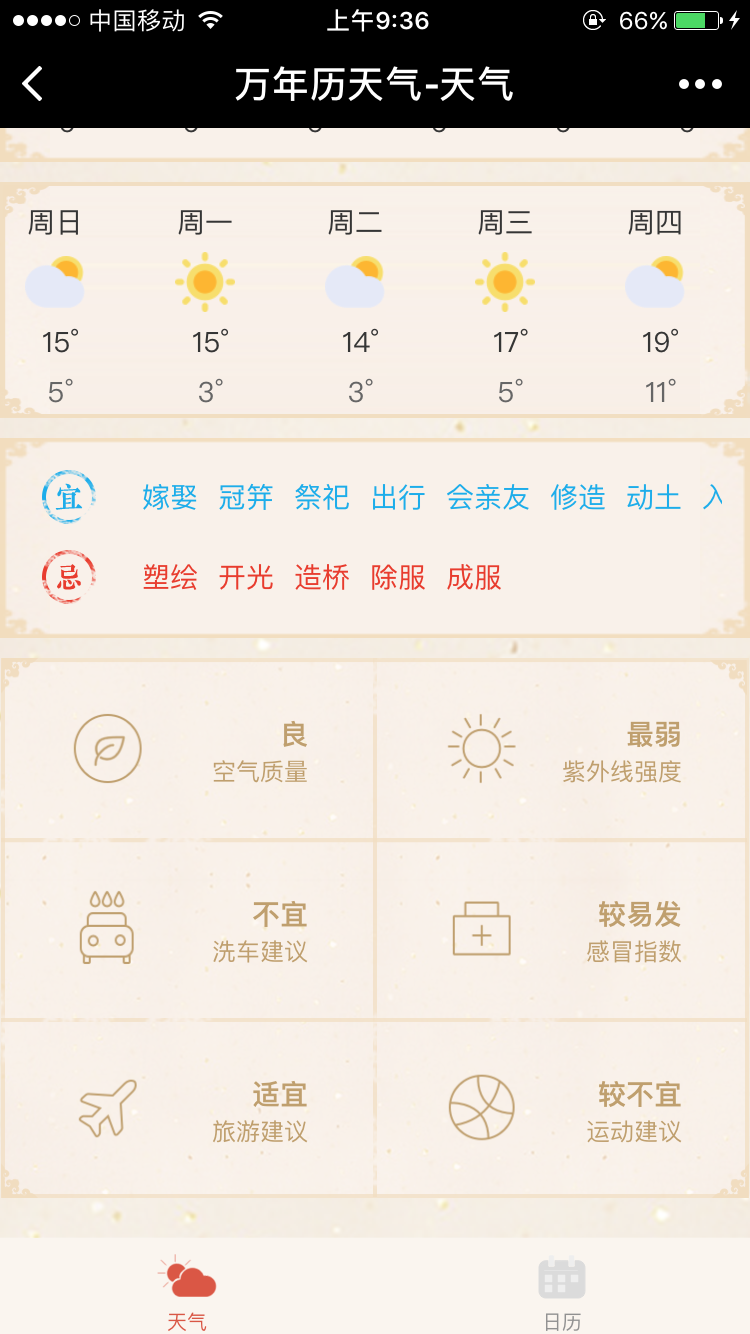Open the 旅游建议 card
The image size is (750, 1334).
[x=190, y=1110]
